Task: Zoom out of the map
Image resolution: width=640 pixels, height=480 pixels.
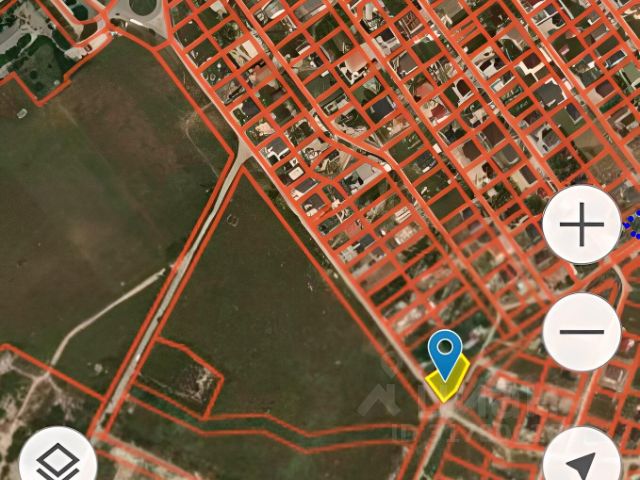Action: tap(581, 331)
